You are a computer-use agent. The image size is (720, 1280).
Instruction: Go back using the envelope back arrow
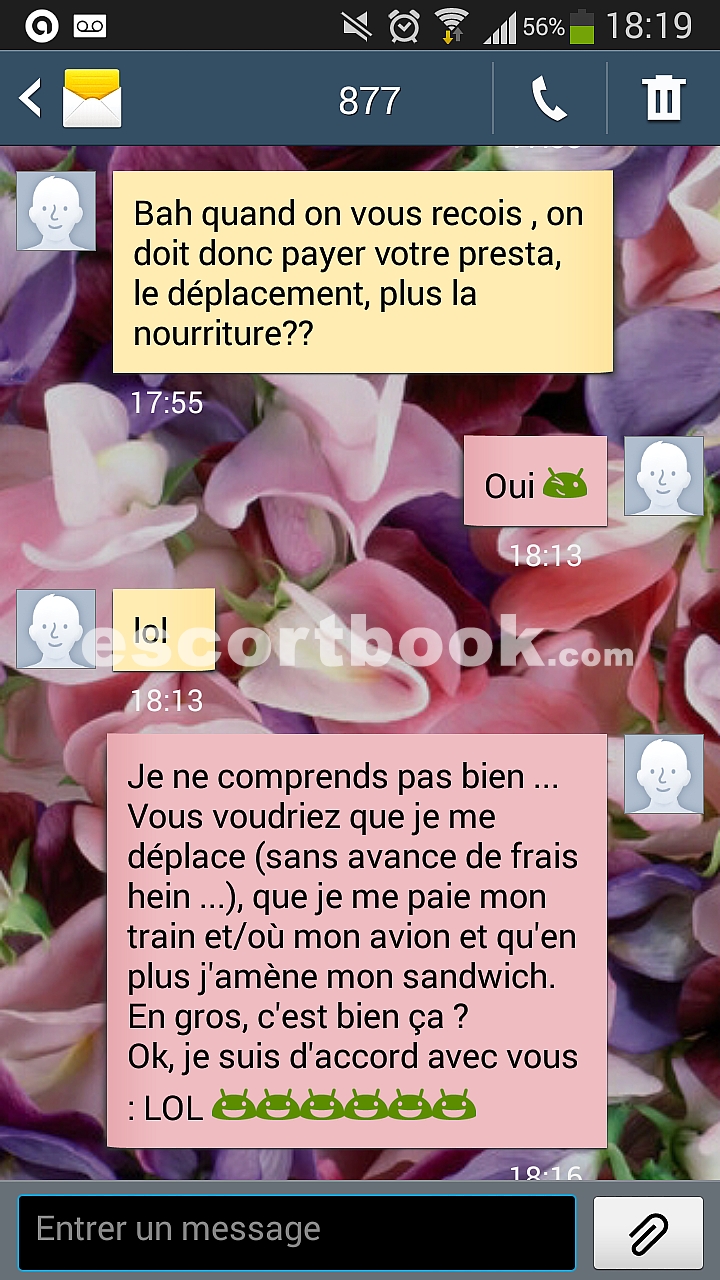[x=70, y=98]
